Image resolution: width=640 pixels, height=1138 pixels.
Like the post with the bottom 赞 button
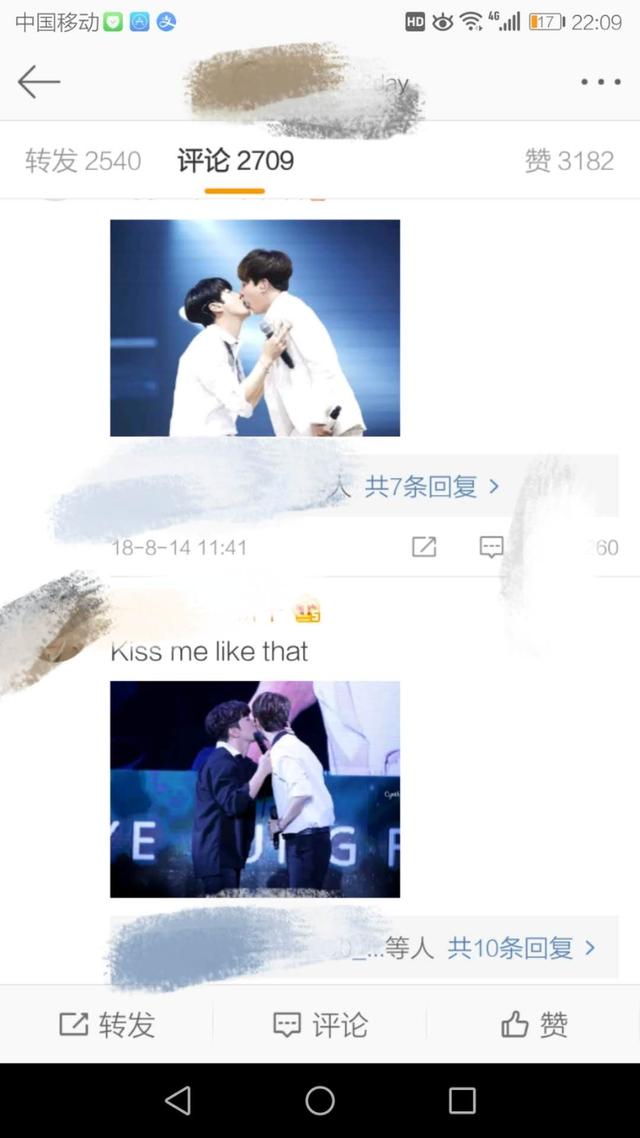pyautogui.click(x=534, y=1024)
